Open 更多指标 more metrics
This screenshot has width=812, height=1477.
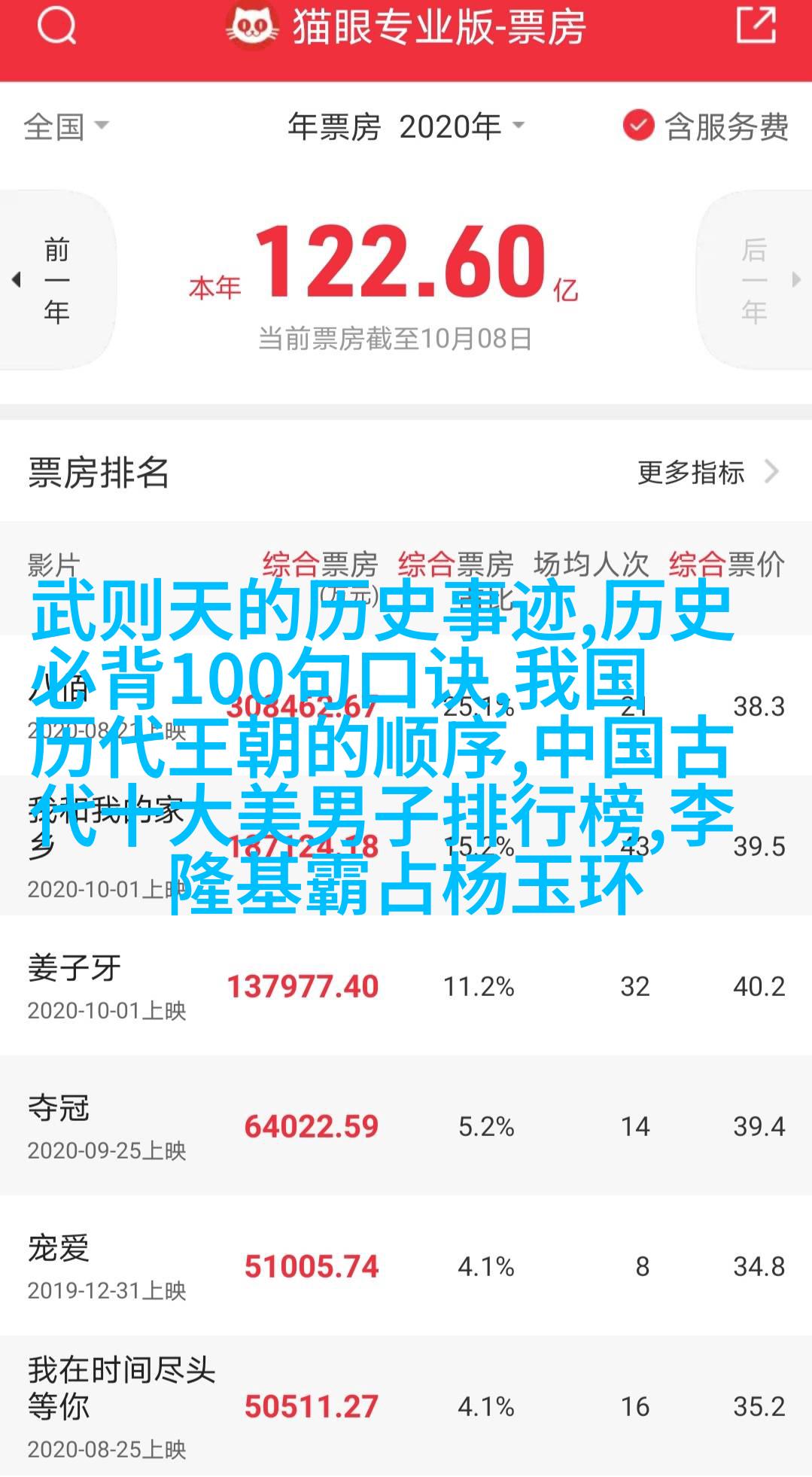[x=708, y=472]
